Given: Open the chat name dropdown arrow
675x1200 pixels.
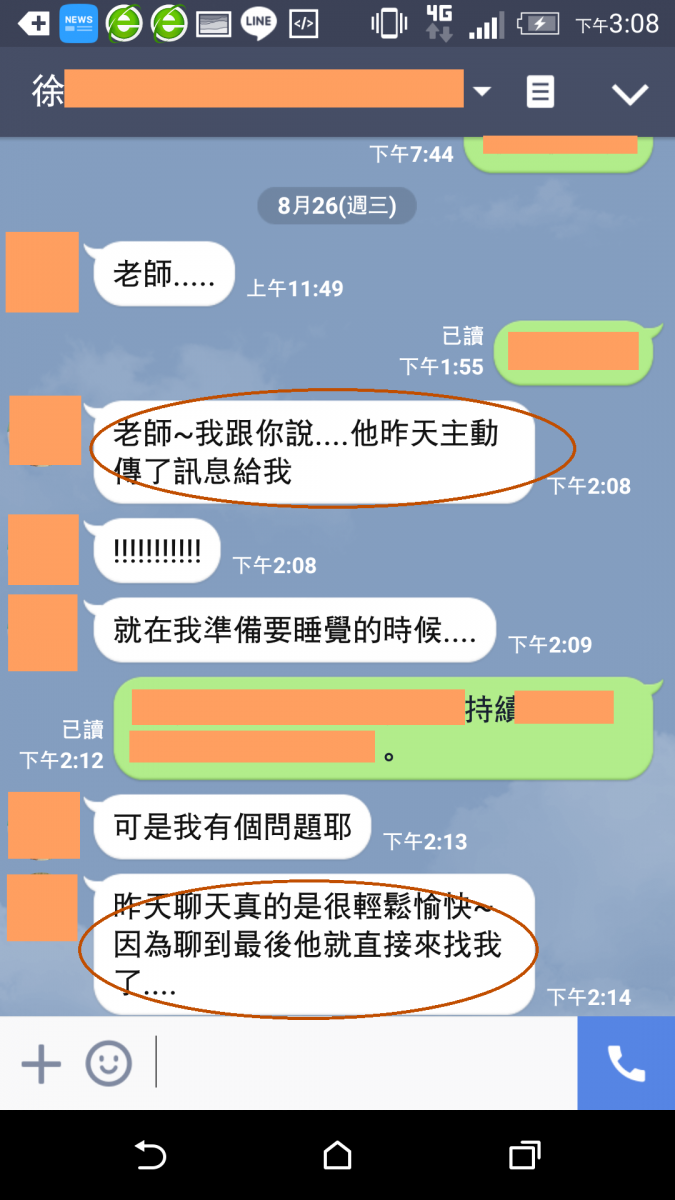Looking at the screenshot, I should (482, 93).
